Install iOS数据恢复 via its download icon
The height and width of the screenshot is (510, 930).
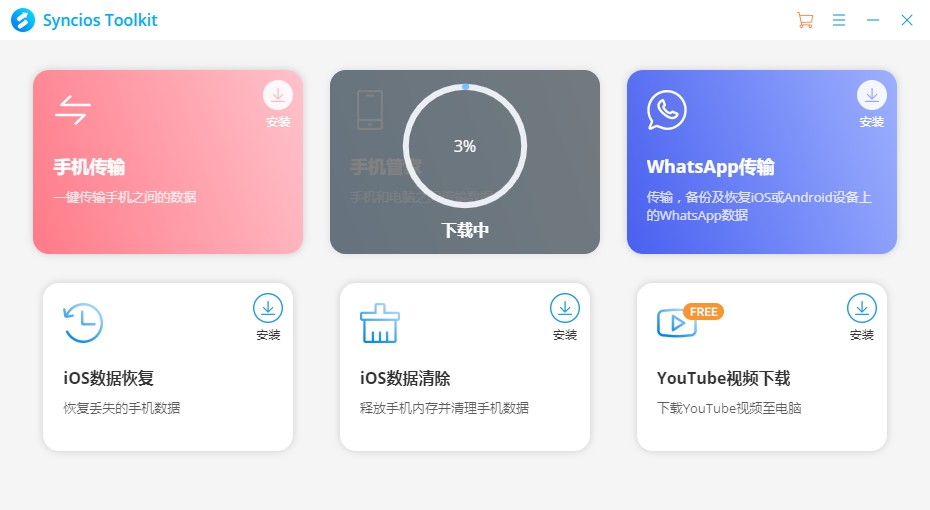268,308
